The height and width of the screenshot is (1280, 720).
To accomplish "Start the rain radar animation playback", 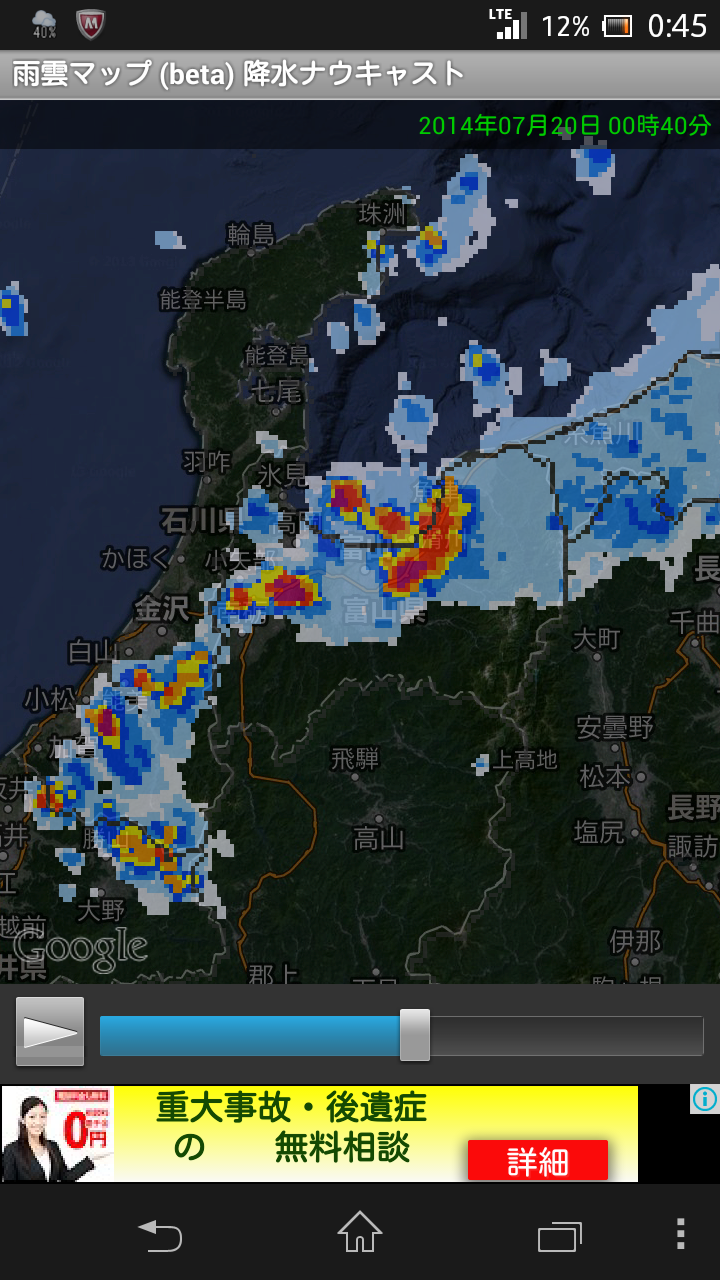I will [50, 1032].
